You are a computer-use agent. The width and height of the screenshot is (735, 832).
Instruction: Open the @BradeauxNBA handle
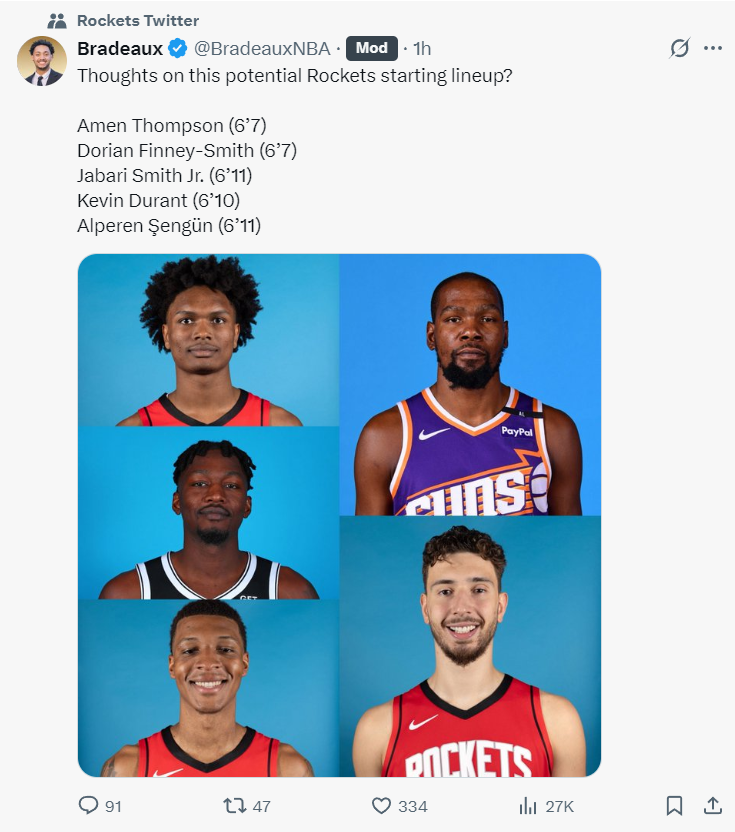click(261, 48)
